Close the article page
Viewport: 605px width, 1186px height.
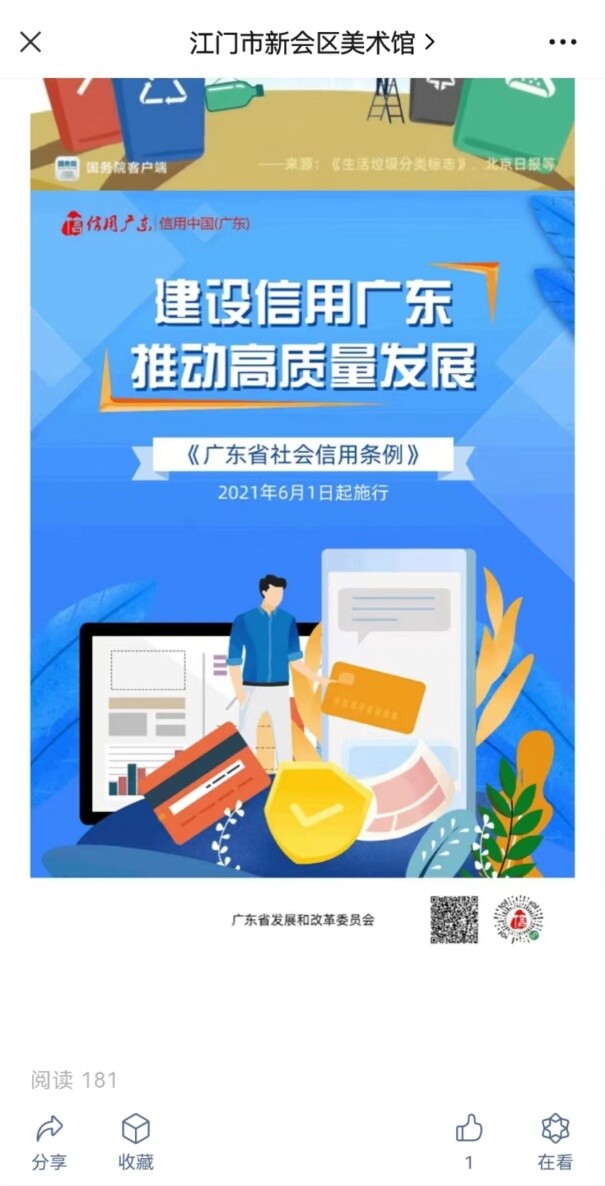[x=31, y=42]
